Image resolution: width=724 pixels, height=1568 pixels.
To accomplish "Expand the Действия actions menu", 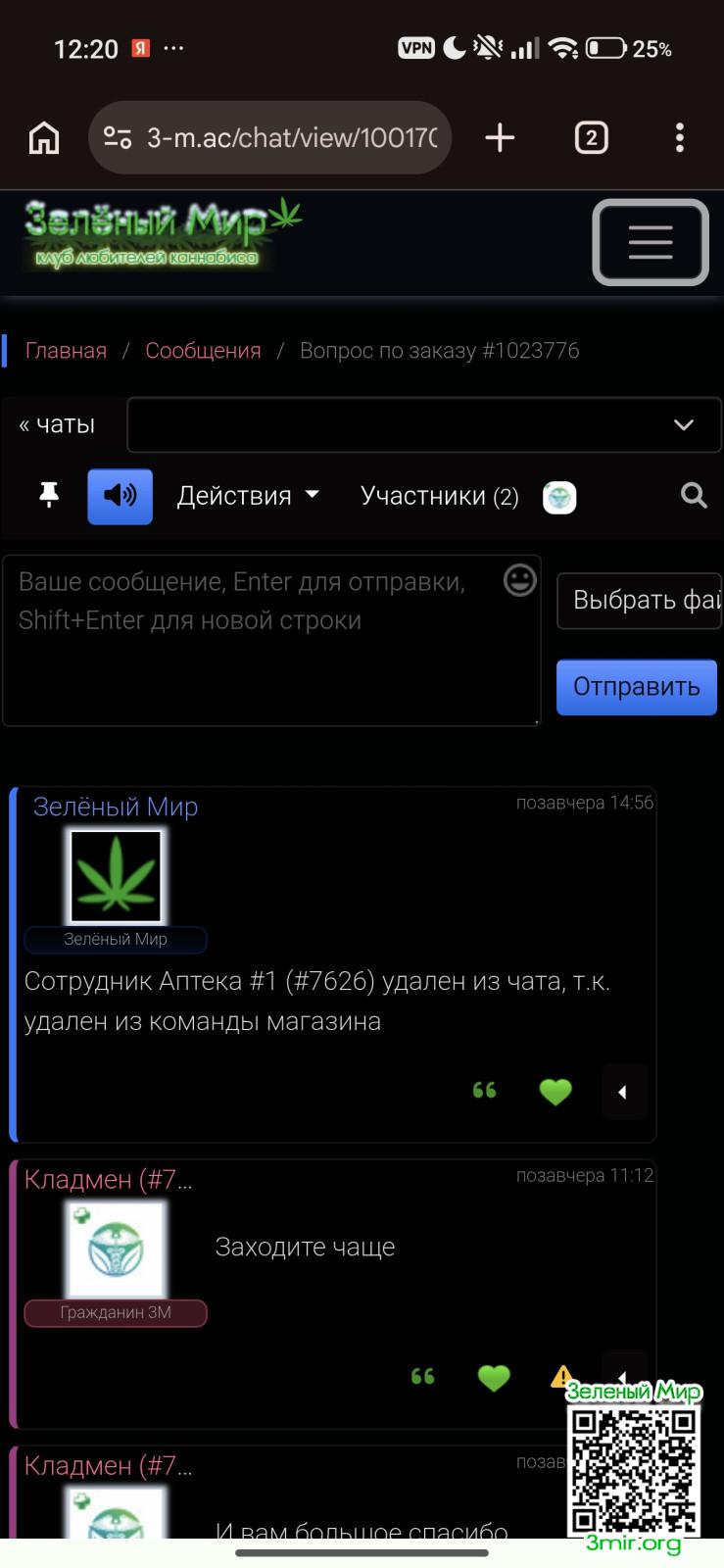I will point(248,496).
